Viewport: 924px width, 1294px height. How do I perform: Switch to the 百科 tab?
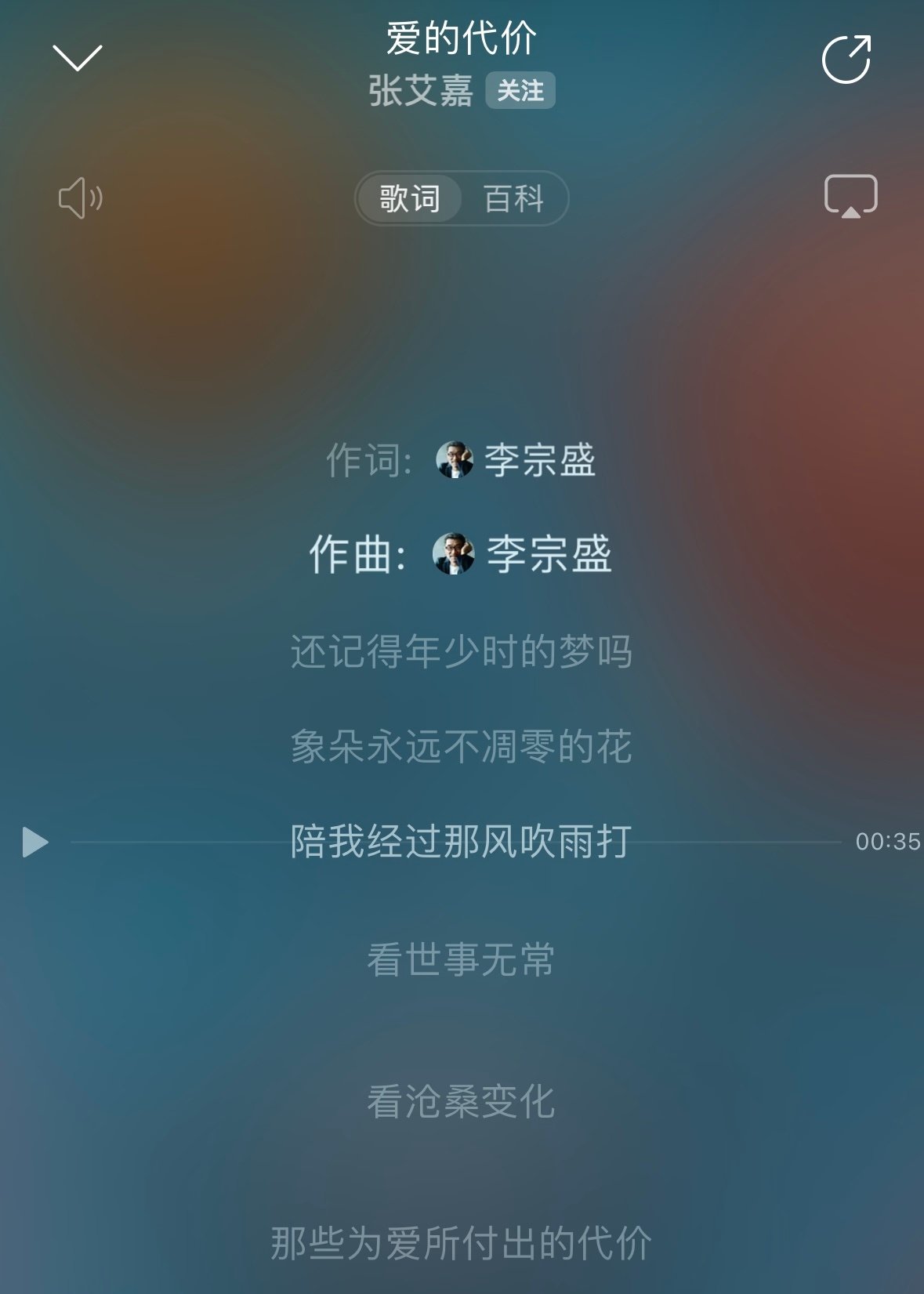513,199
